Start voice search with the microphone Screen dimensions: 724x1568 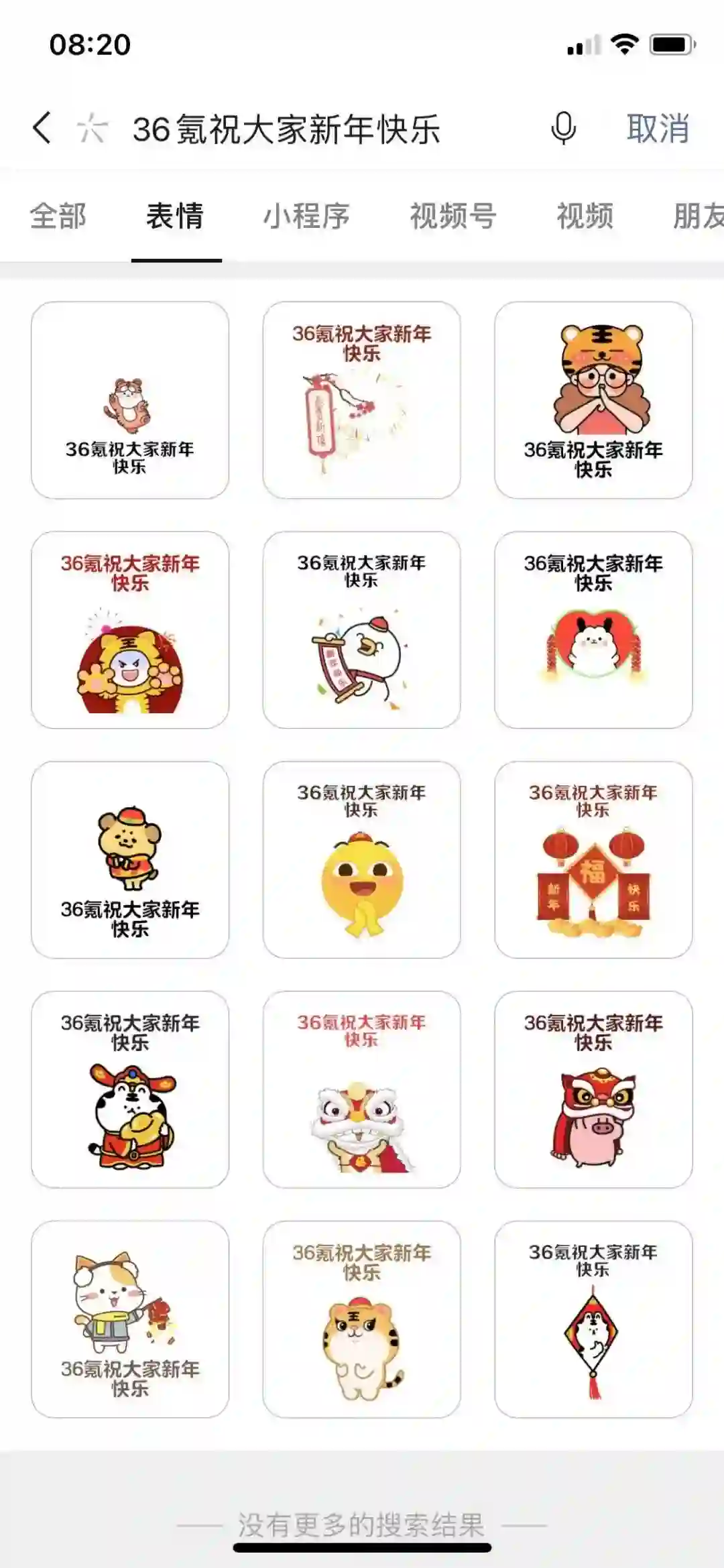tap(563, 129)
